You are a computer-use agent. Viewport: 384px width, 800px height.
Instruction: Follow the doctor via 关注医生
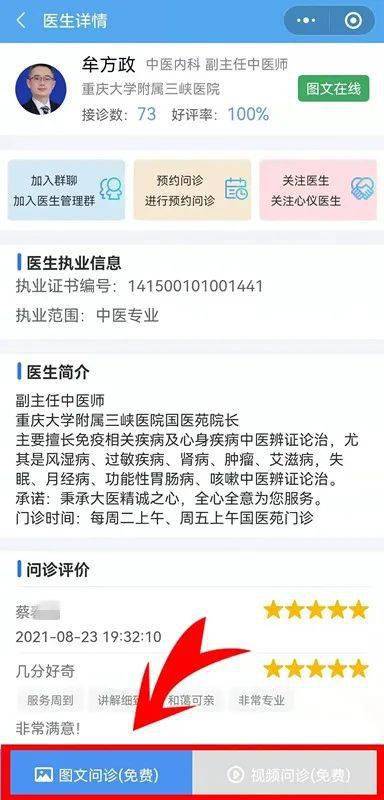318,190
